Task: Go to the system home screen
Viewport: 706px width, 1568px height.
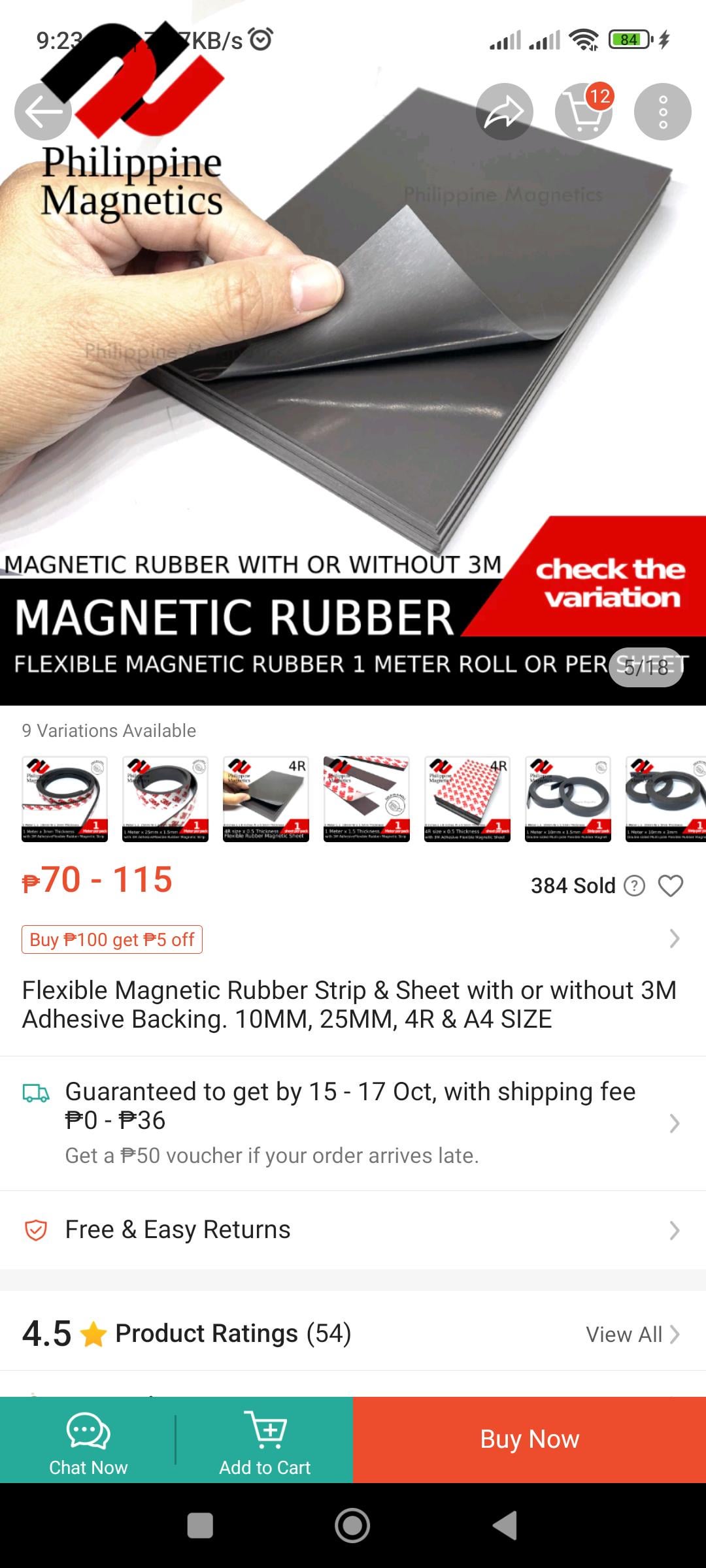Action: coord(352,1526)
